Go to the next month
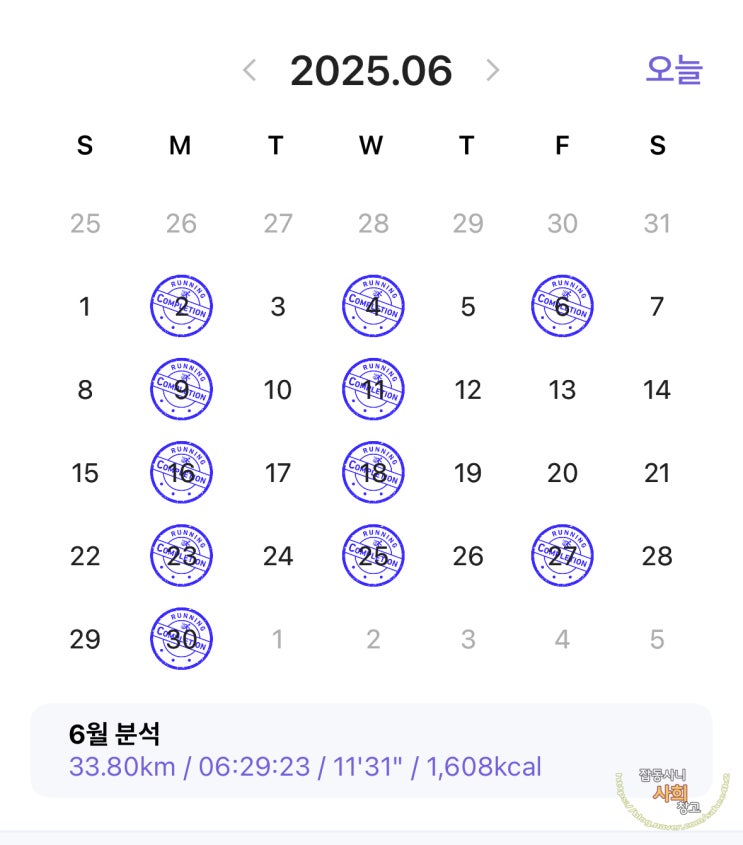The width and height of the screenshot is (743, 845). tap(492, 70)
